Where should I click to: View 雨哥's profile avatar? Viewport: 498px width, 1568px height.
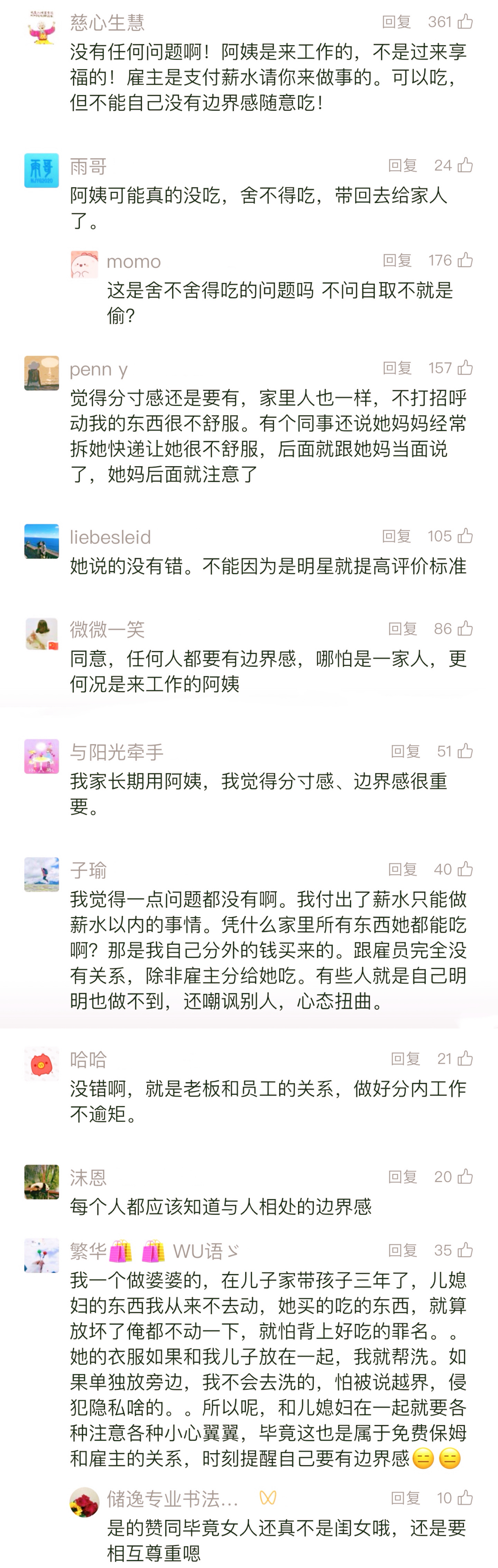(41, 170)
